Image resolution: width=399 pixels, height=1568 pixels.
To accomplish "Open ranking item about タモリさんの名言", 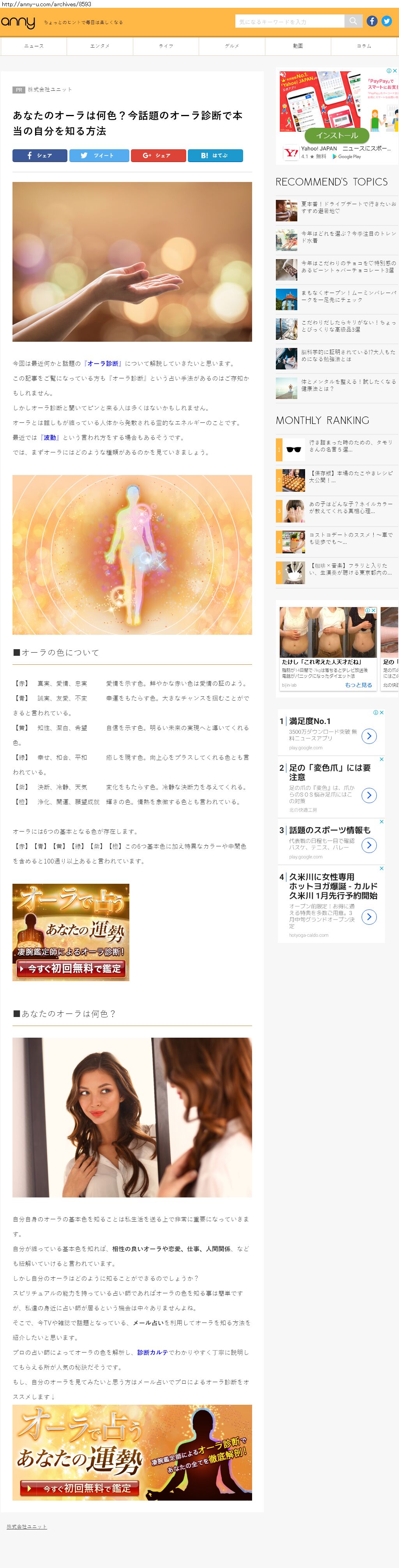I will click(x=350, y=445).
